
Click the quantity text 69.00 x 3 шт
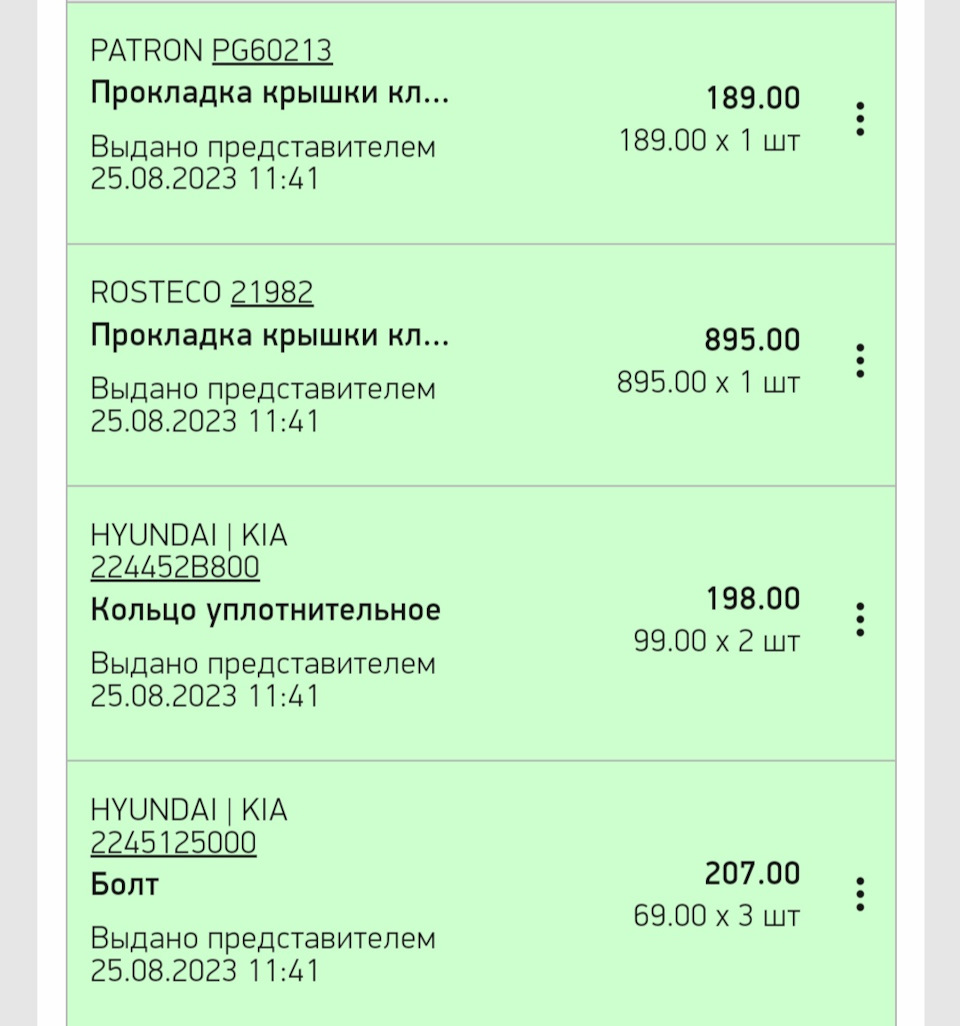(717, 914)
